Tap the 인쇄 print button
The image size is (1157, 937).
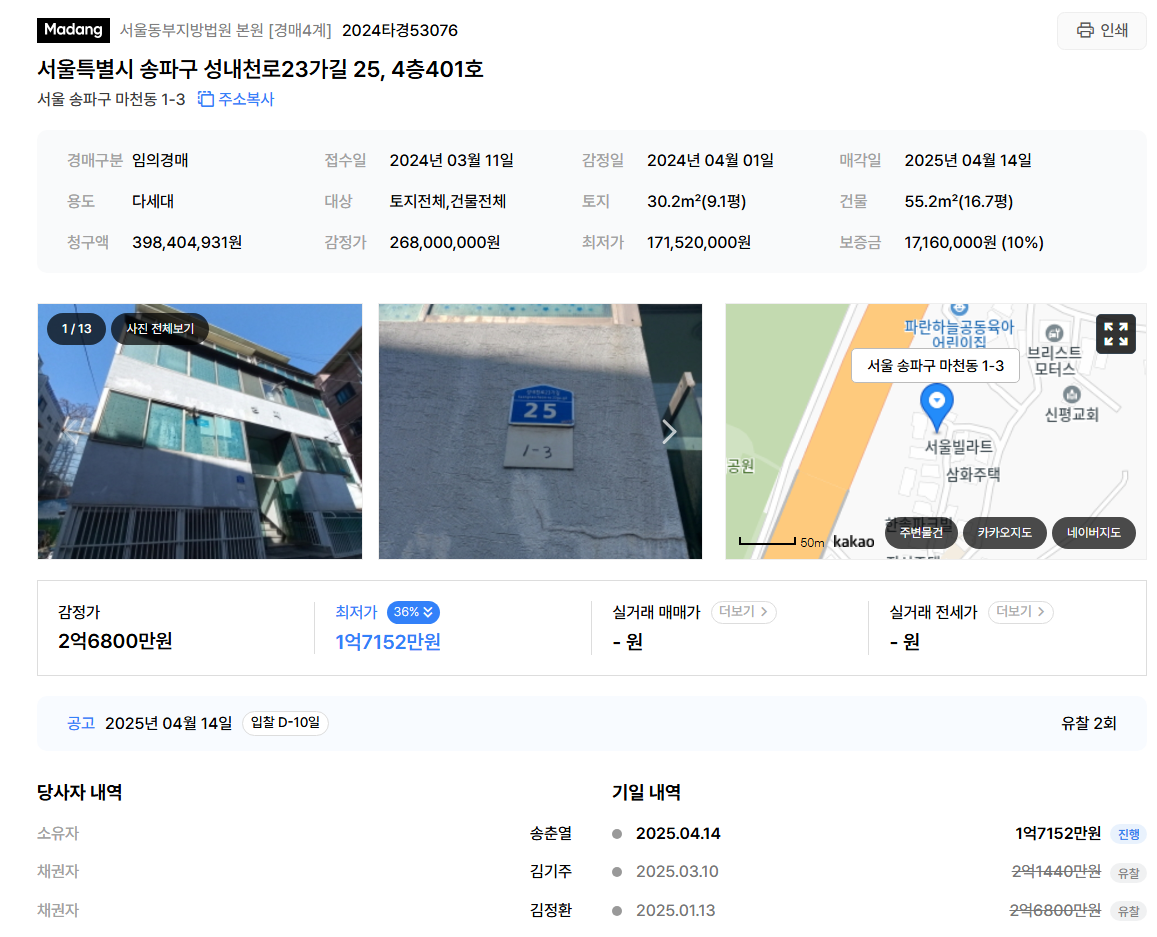(1101, 30)
